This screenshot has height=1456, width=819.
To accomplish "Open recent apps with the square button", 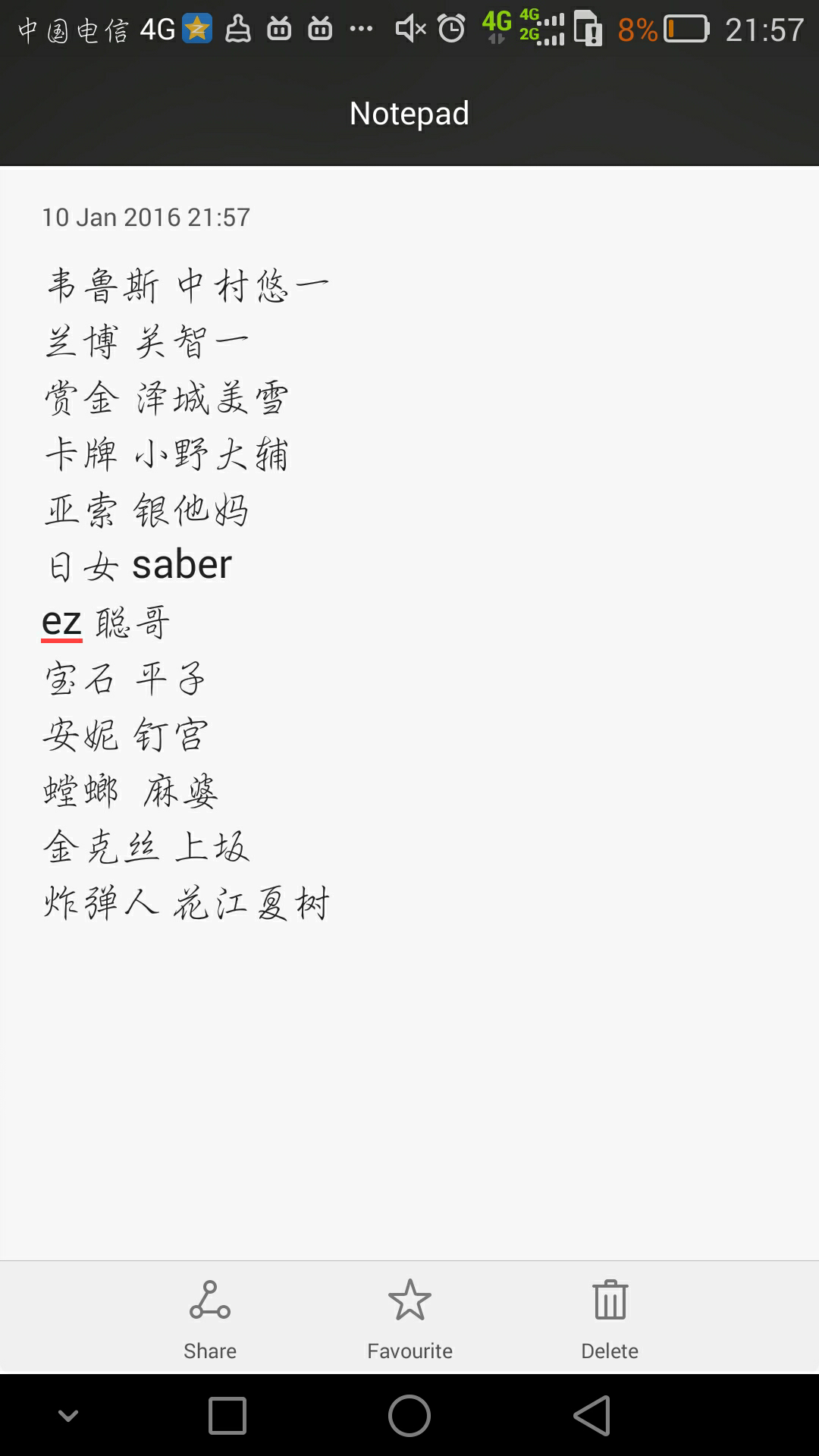I will coord(227,1416).
